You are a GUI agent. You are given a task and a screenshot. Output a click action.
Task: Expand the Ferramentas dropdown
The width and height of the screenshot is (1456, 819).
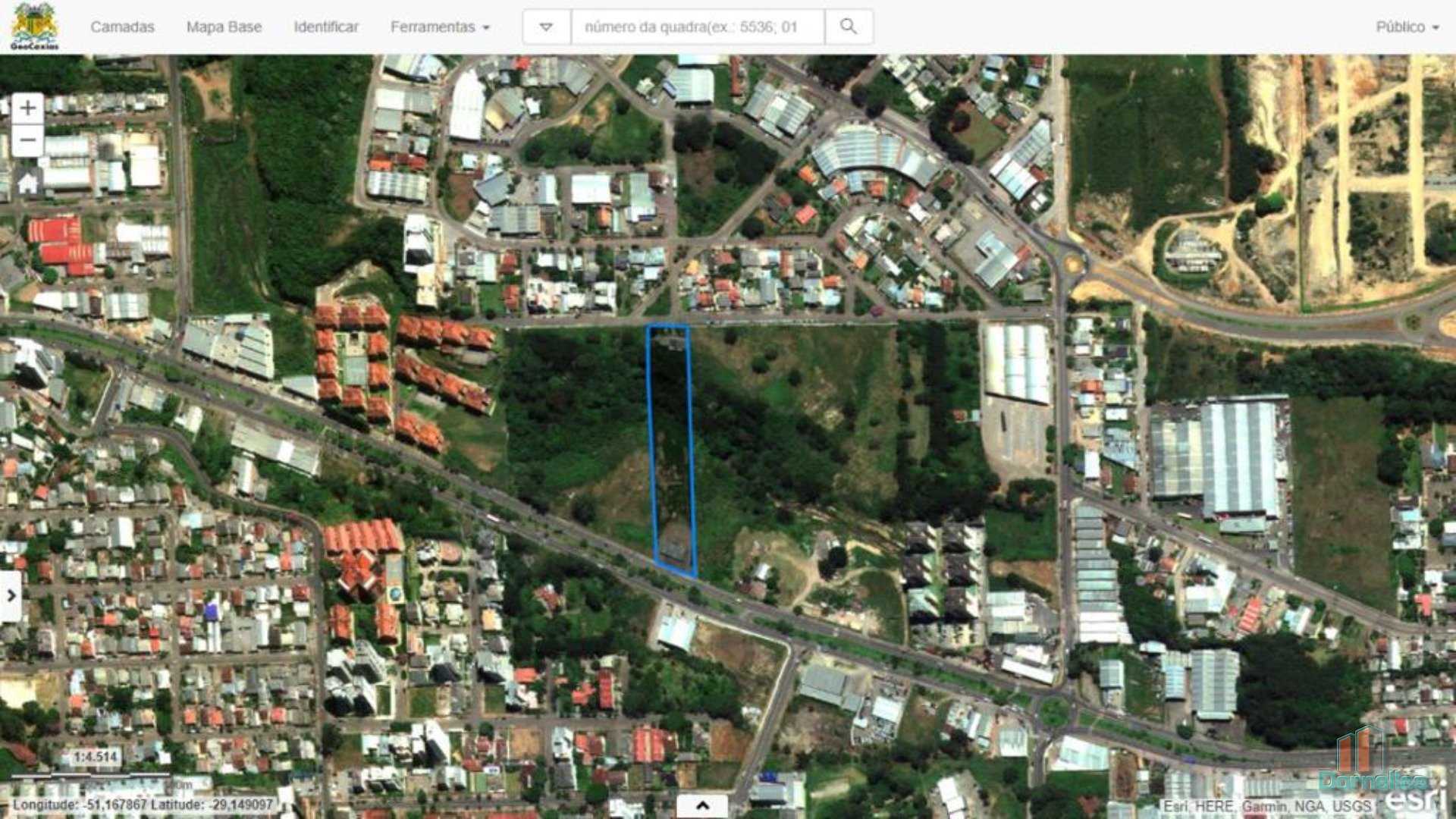click(x=440, y=27)
